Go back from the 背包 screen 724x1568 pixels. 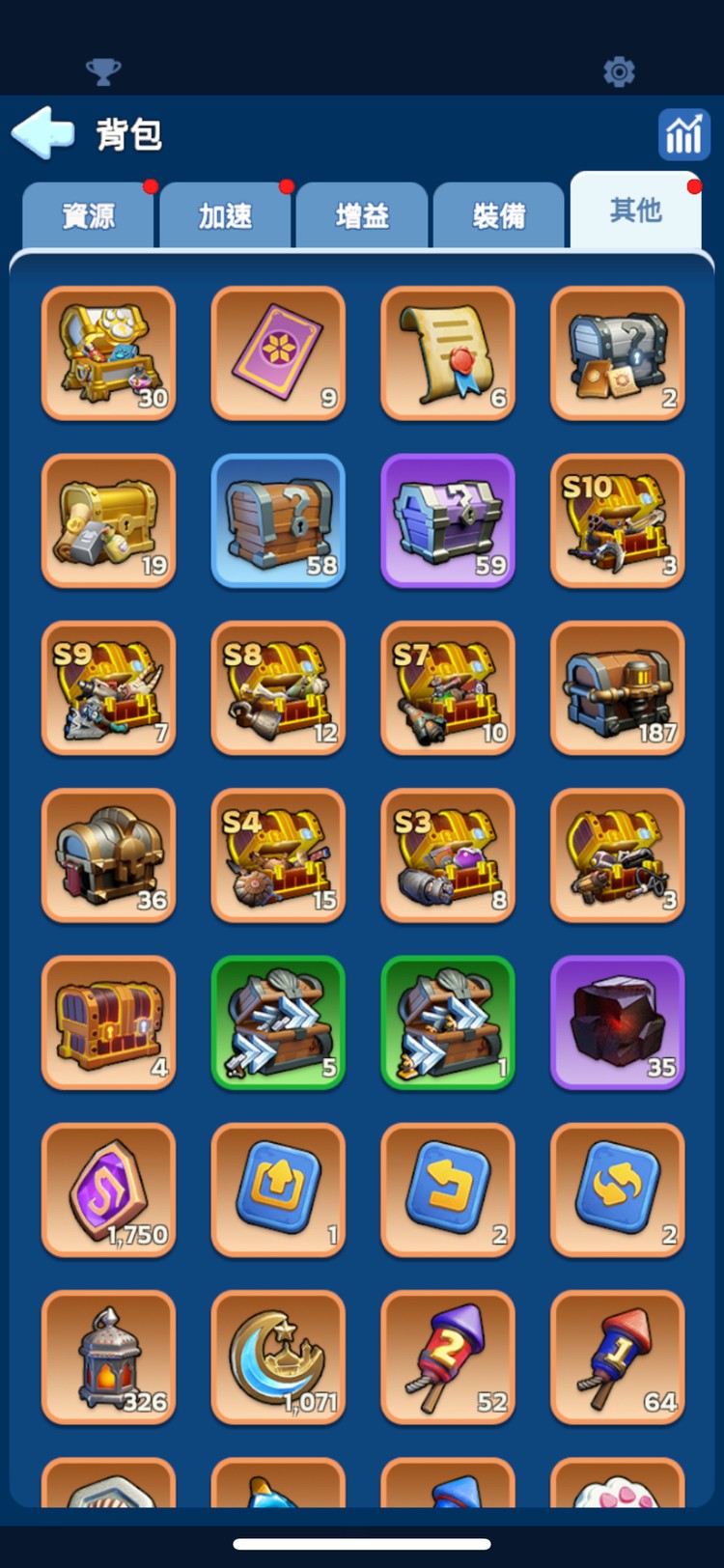click(x=43, y=133)
